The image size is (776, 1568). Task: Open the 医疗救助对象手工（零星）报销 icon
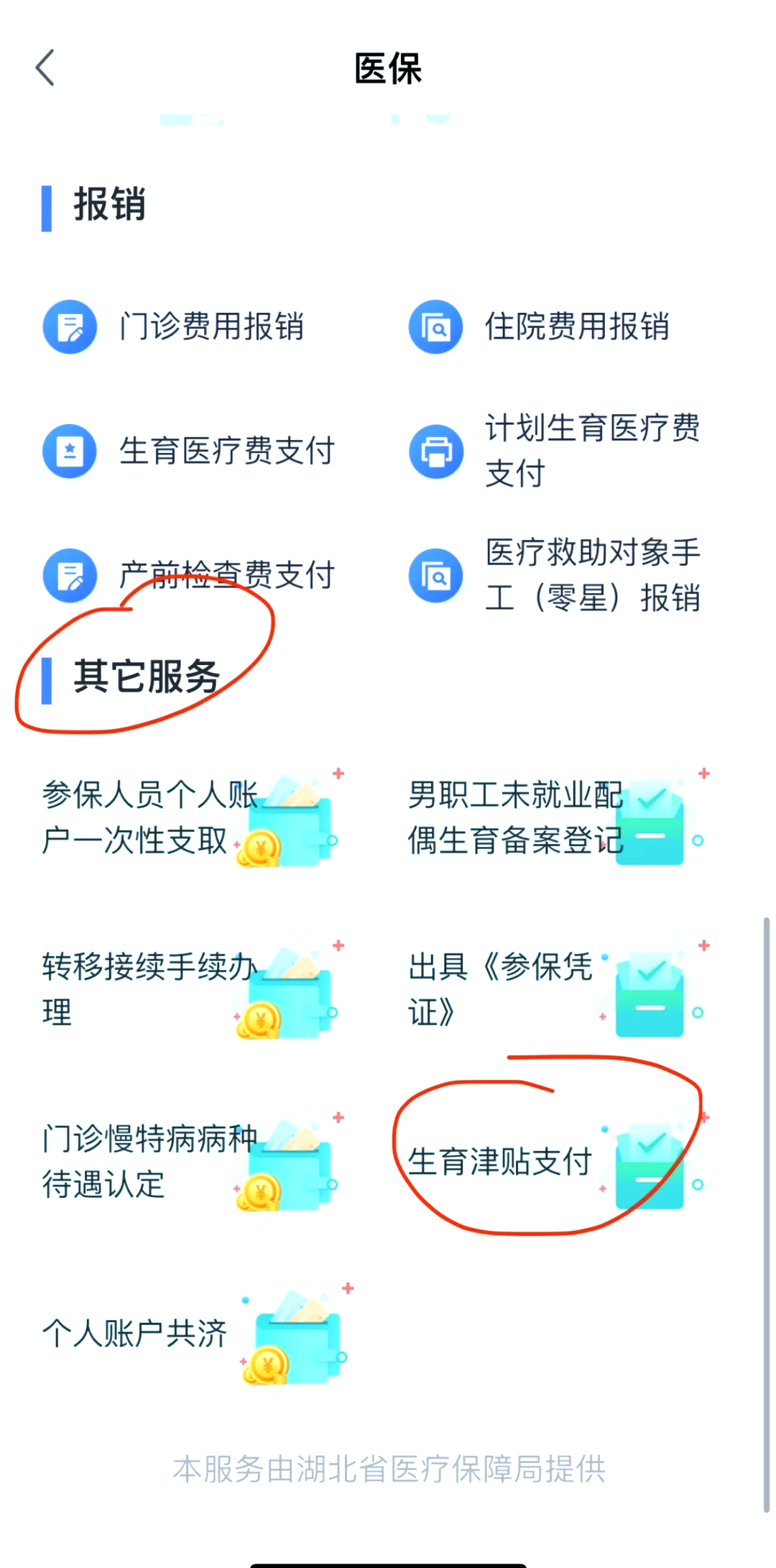tap(435, 574)
